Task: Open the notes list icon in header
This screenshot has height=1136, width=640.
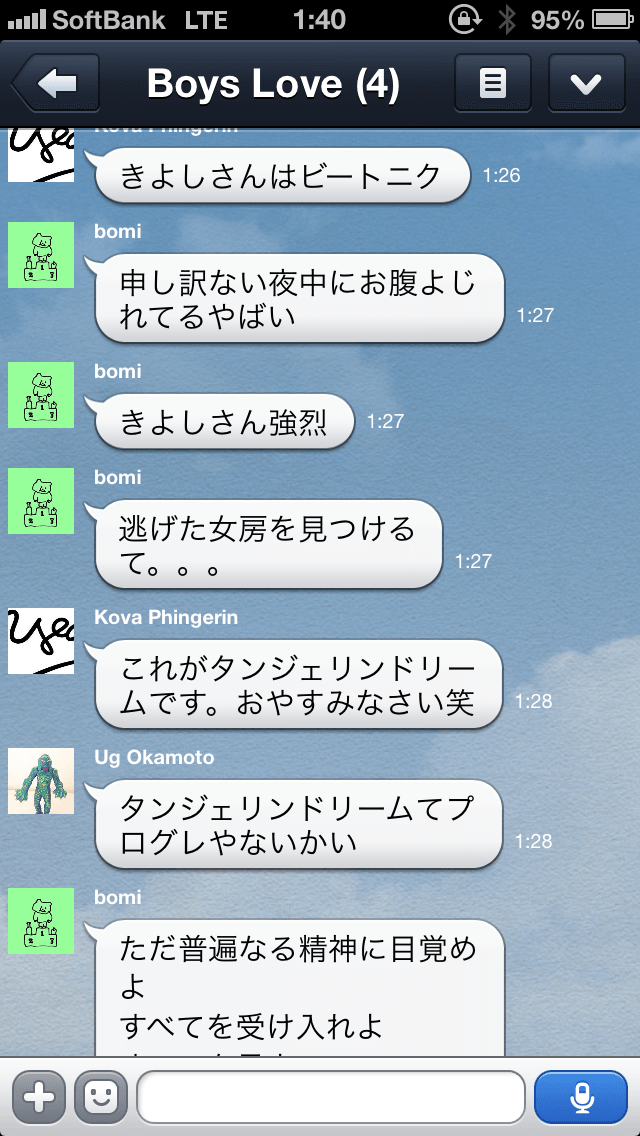Action: point(493,83)
